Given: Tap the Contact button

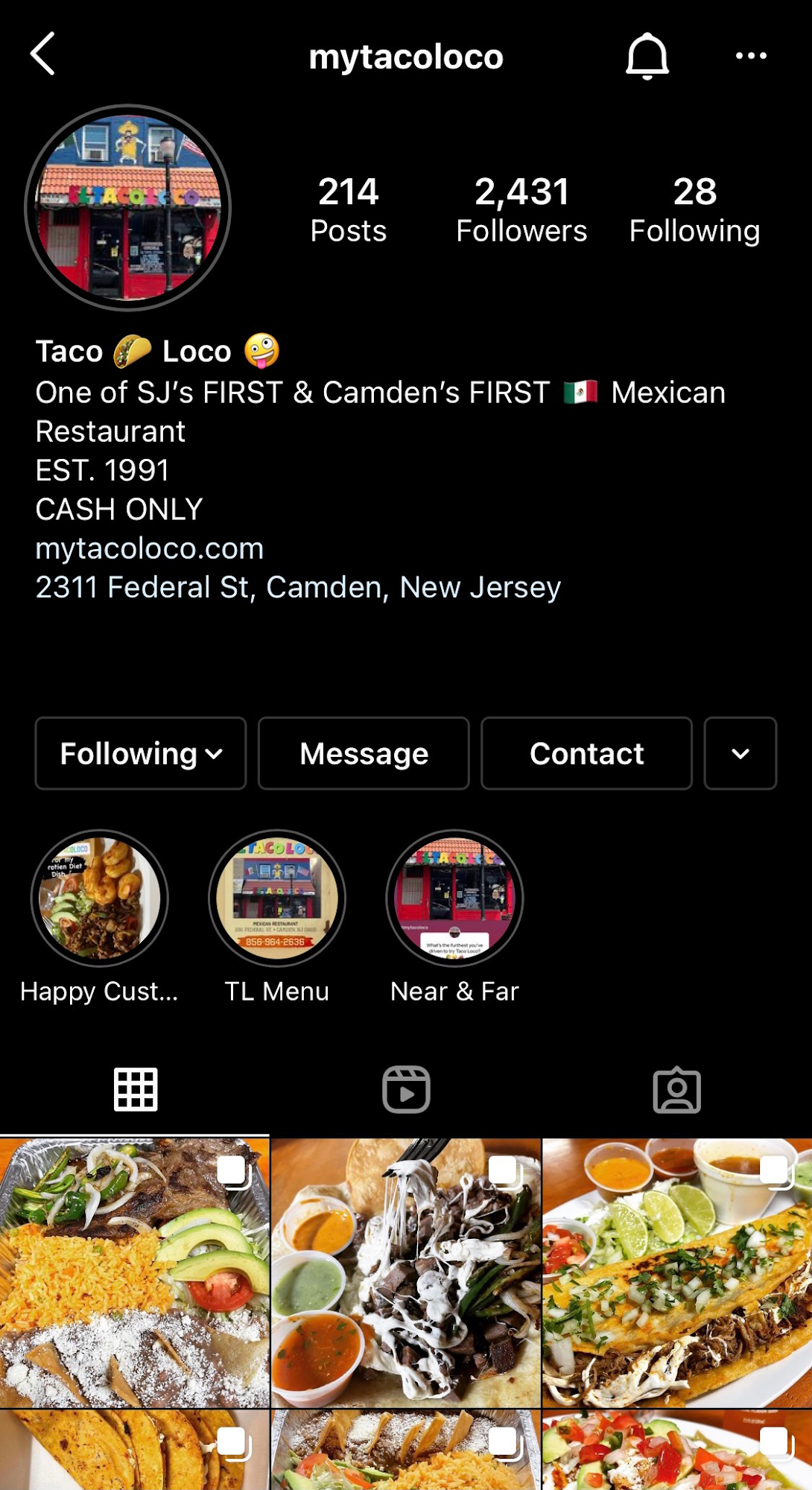Looking at the screenshot, I should (586, 753).
